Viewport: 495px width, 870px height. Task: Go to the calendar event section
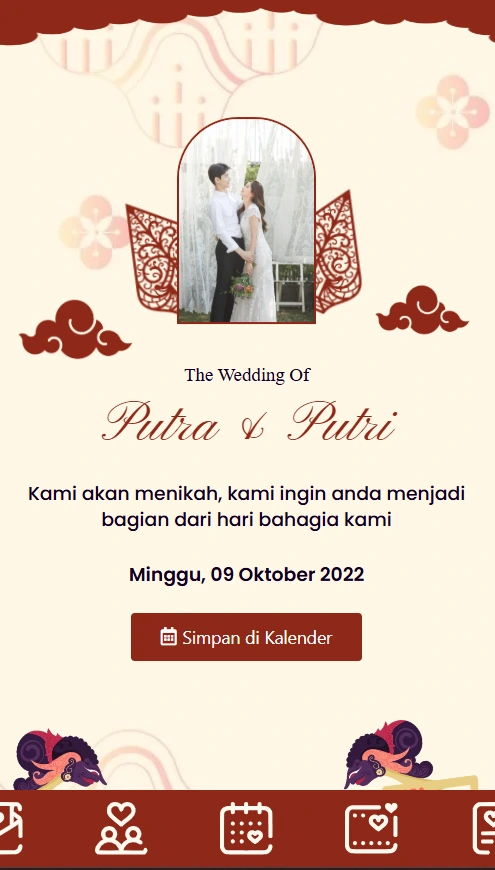click(246, 828)
